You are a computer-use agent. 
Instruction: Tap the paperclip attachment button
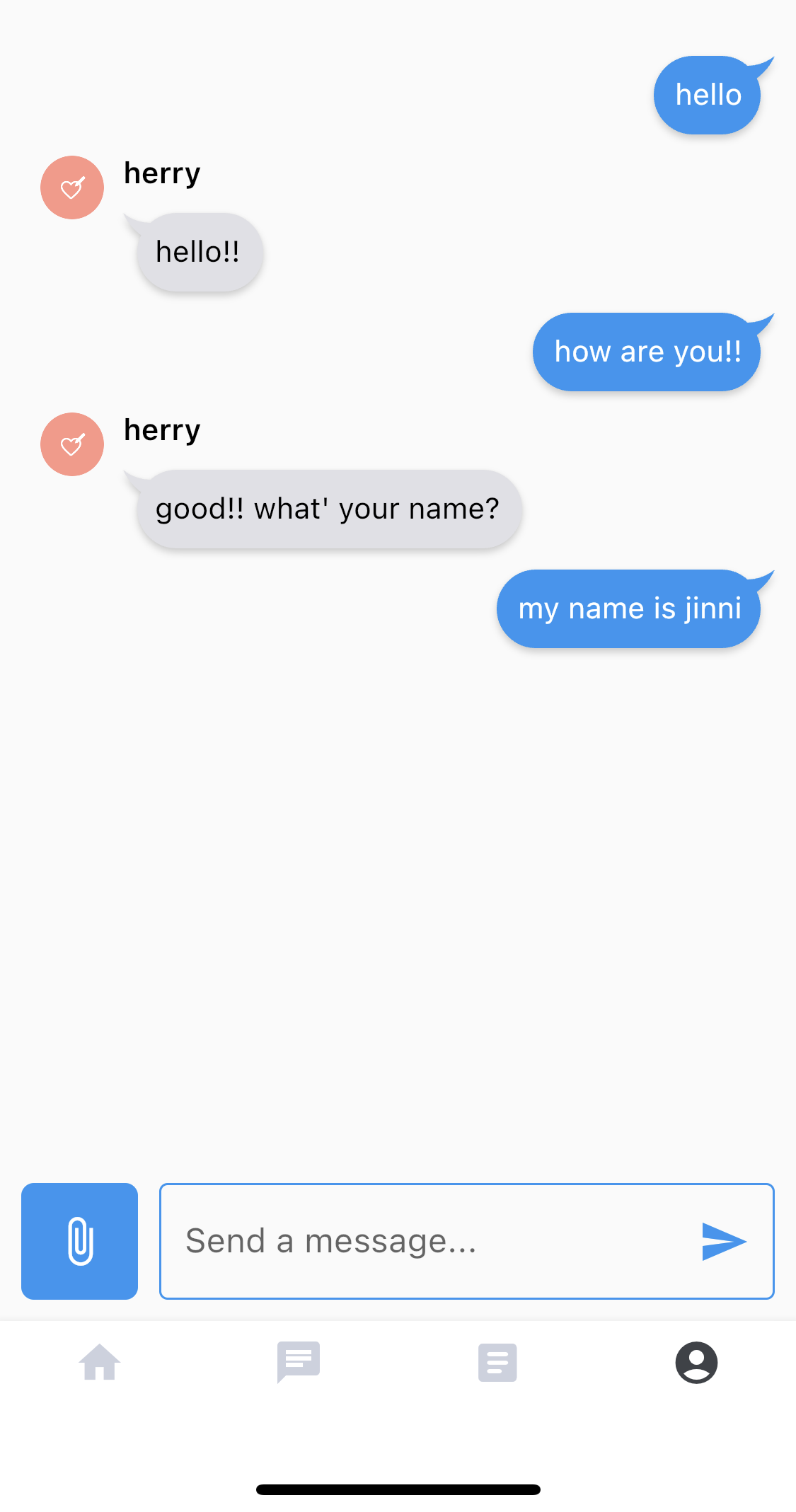pyautogui.click(x=79, y=1241)
